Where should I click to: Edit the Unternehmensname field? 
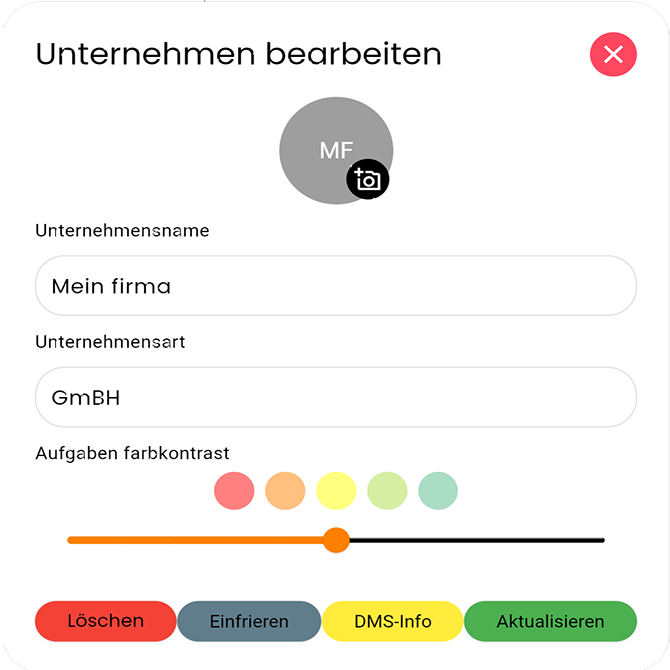click(335, 286)
